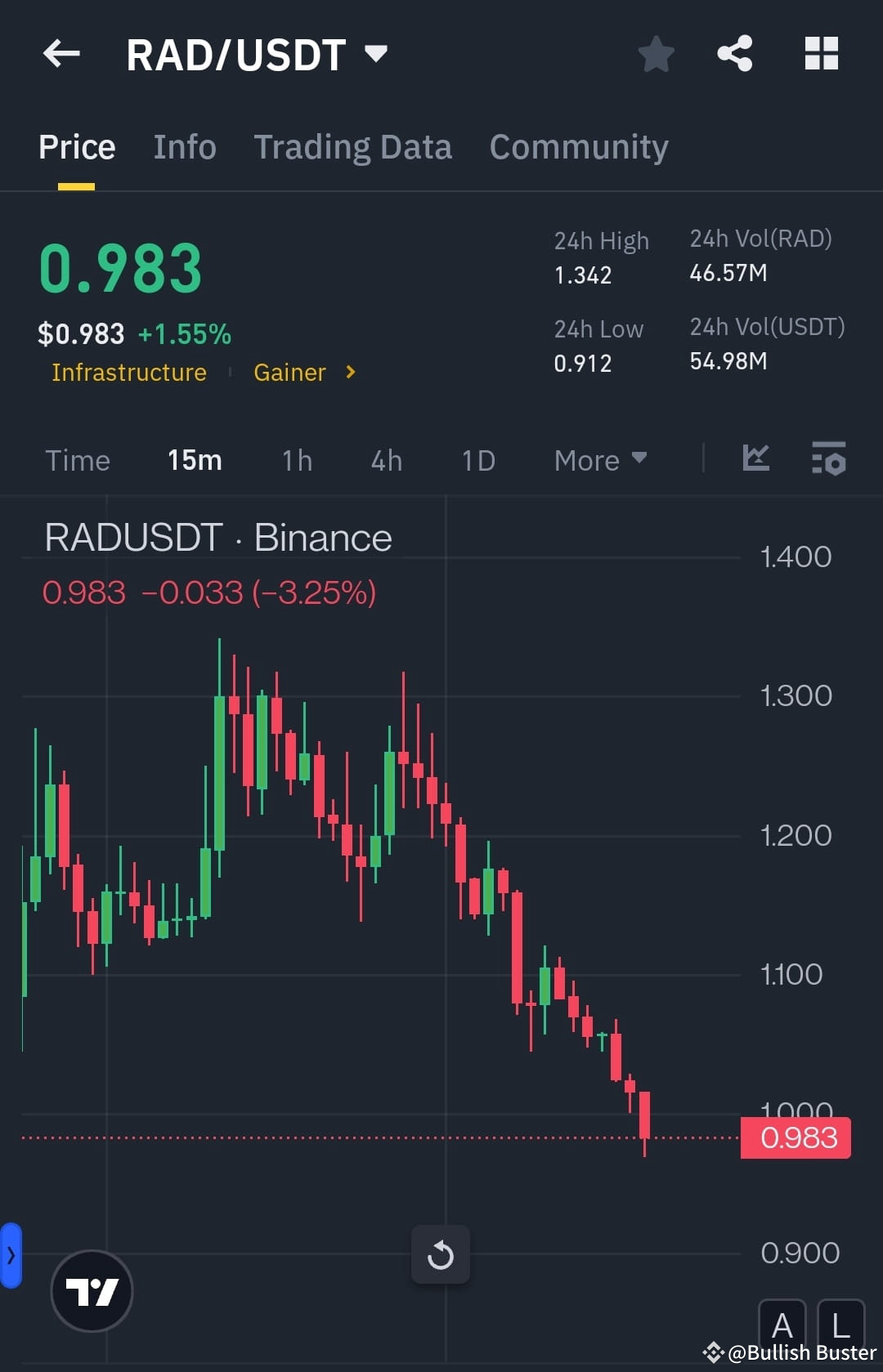Open the Community tab

[578, 146]
